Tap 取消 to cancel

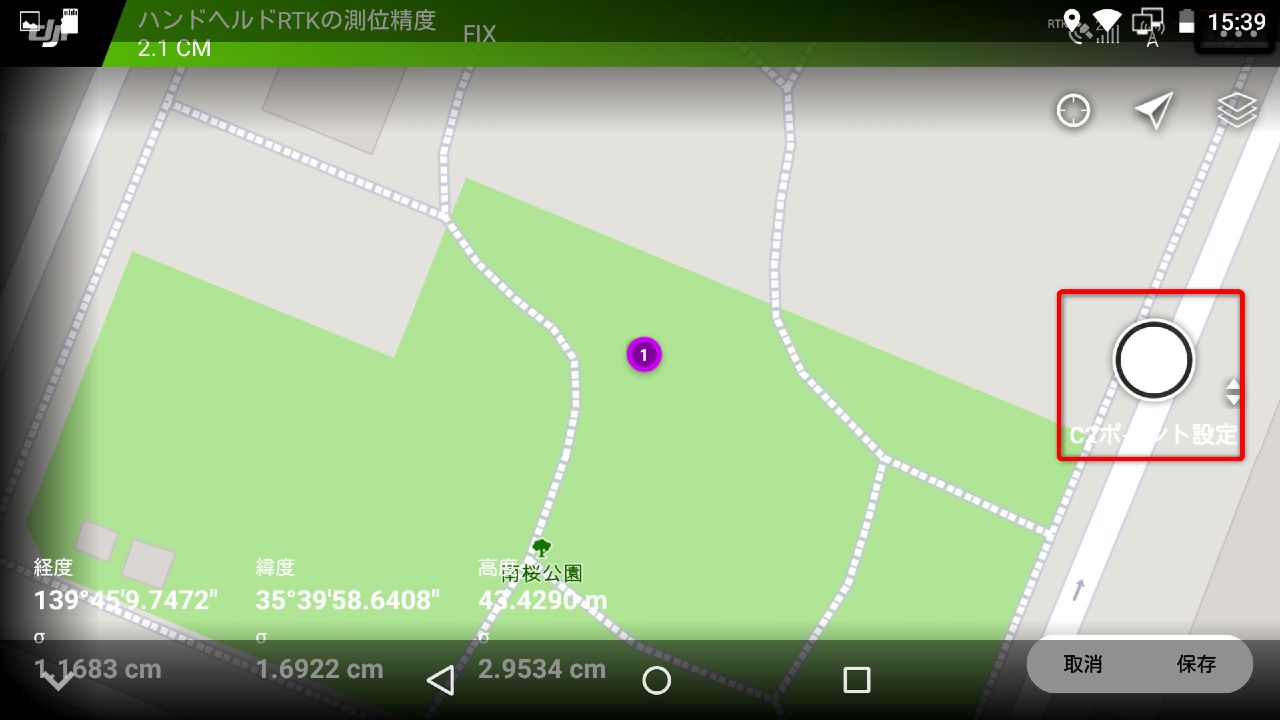coord(1082,665)
